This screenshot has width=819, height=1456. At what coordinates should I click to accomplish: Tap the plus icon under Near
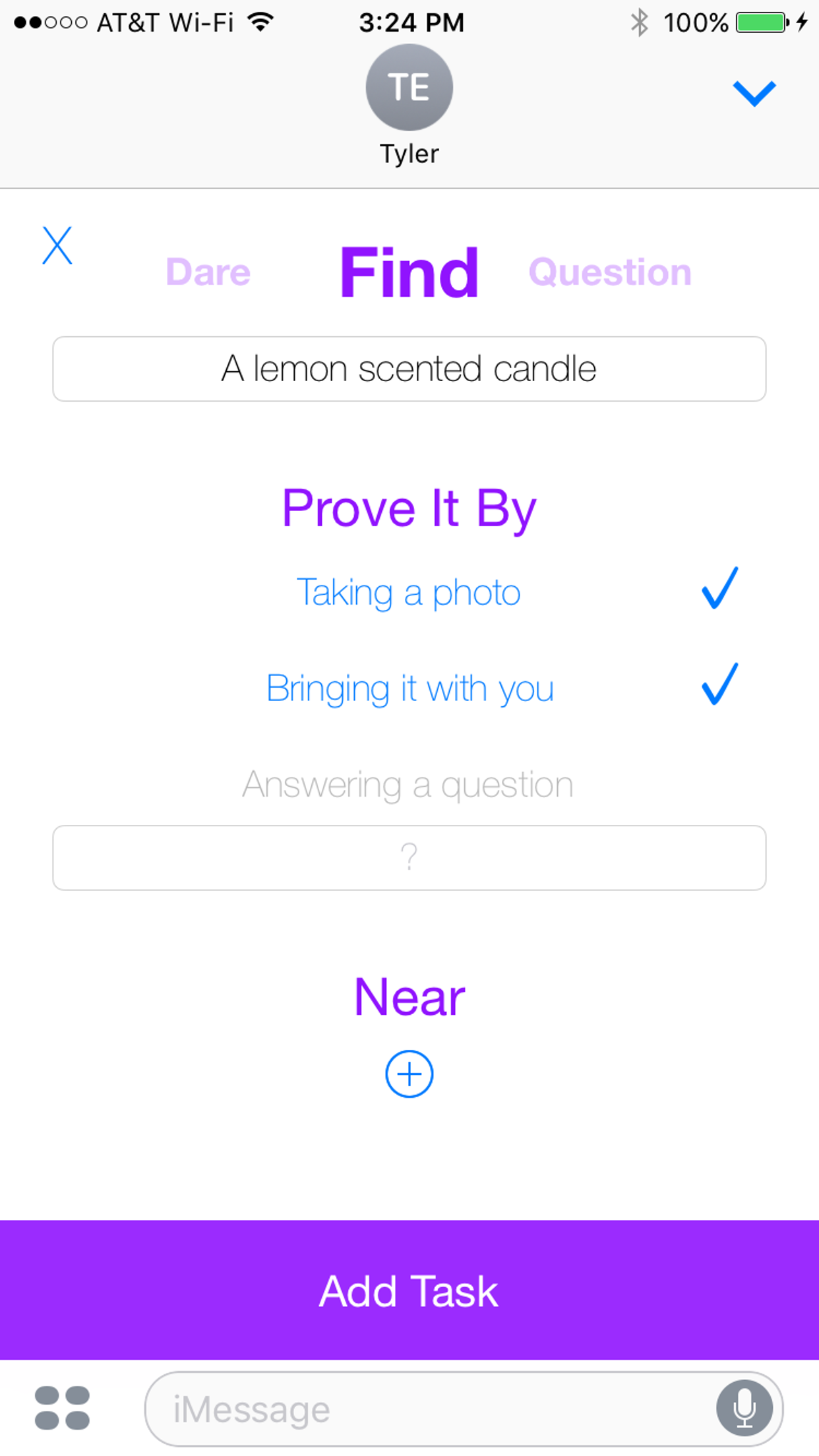coord(409,1074)
